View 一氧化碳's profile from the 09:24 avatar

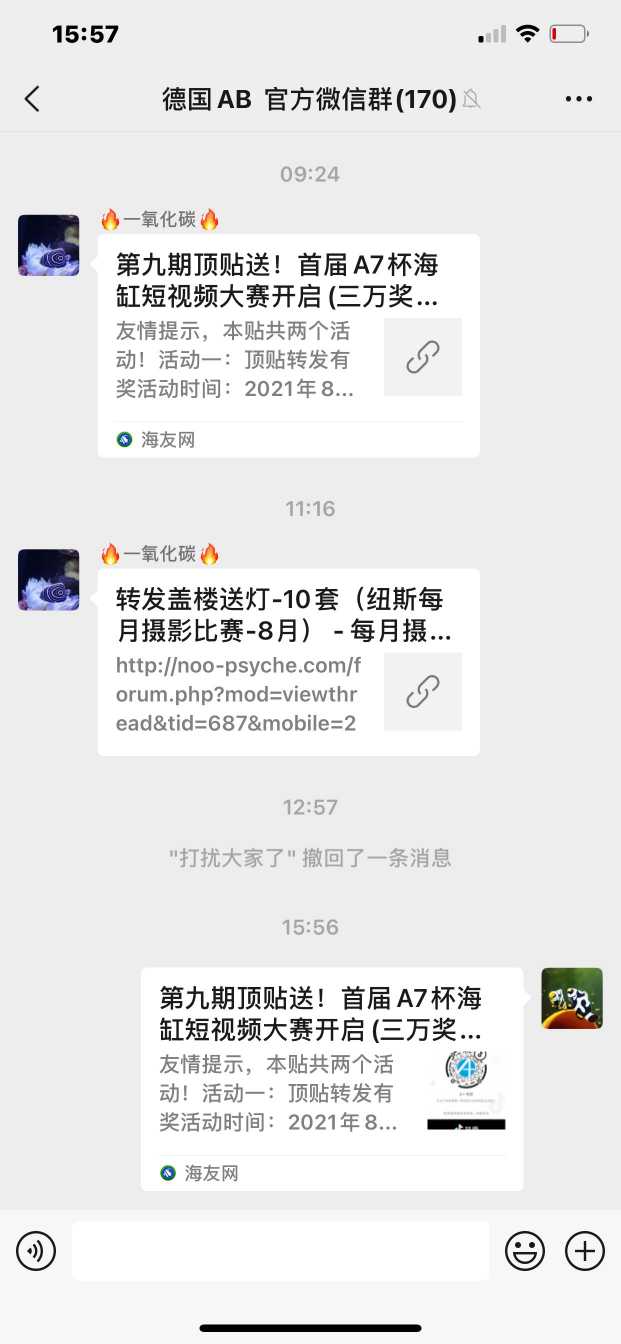click(49, 245)
